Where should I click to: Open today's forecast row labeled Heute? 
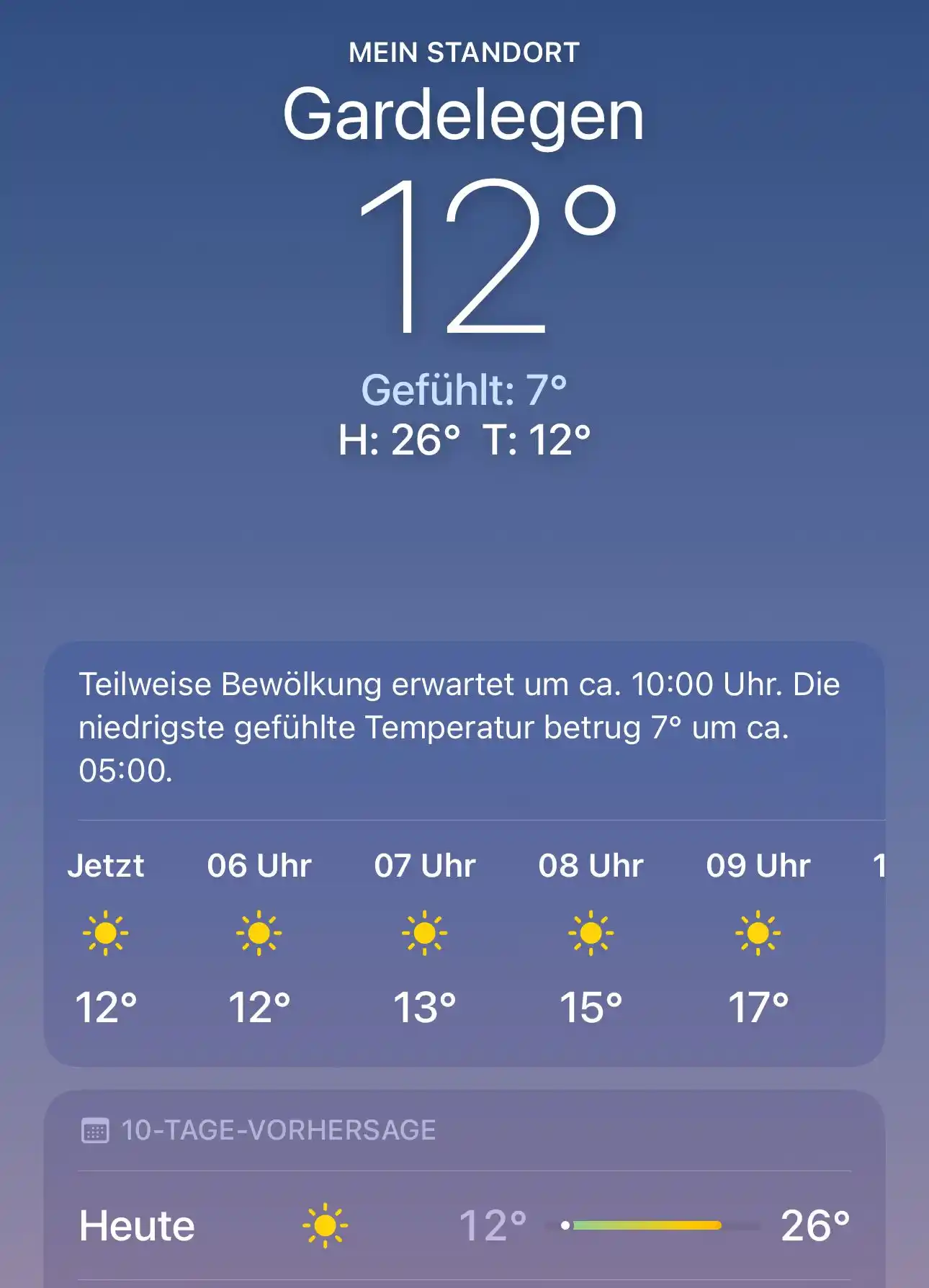[x=464, y=1225]
